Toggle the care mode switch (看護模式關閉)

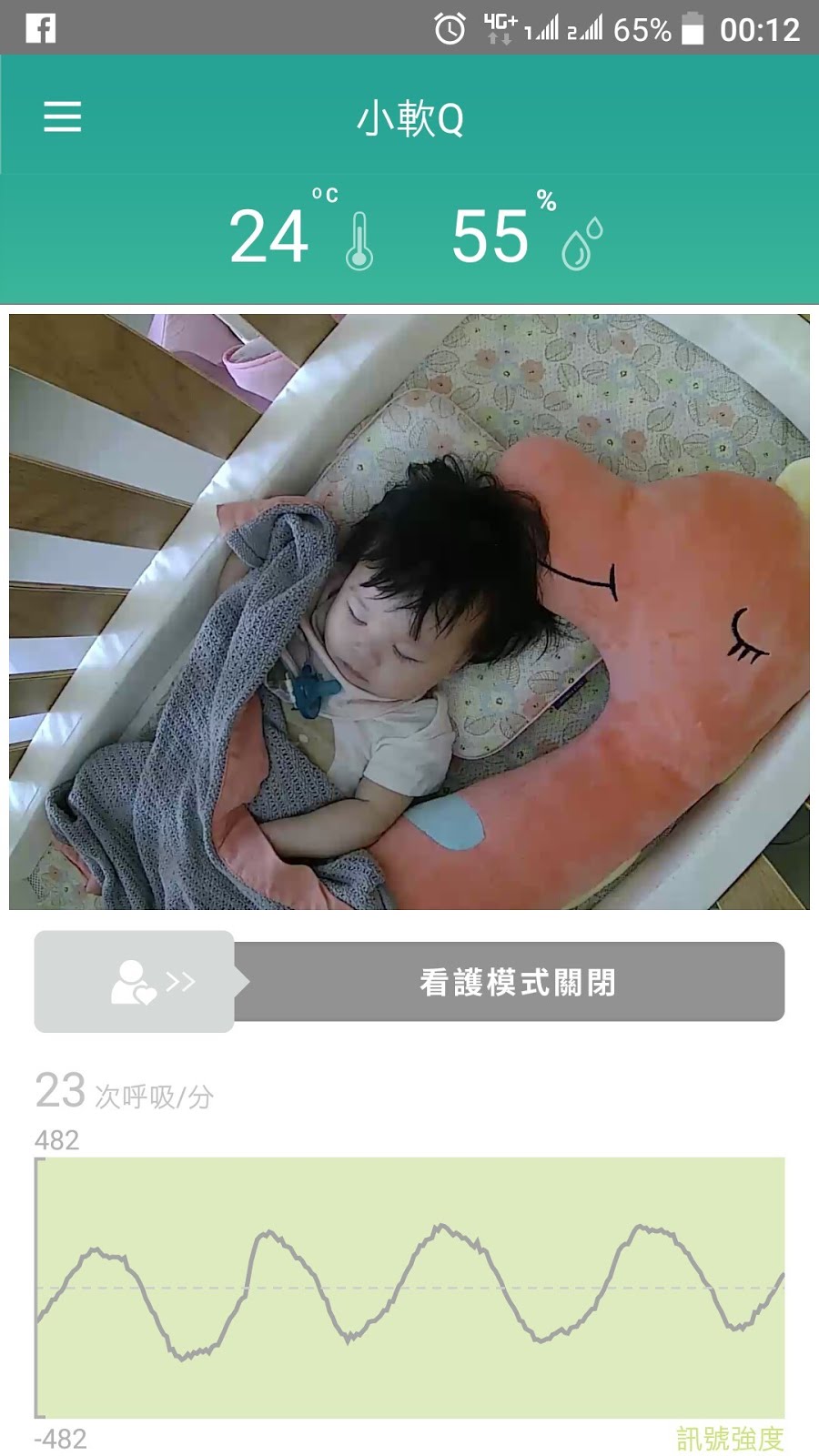click(135, 982)
